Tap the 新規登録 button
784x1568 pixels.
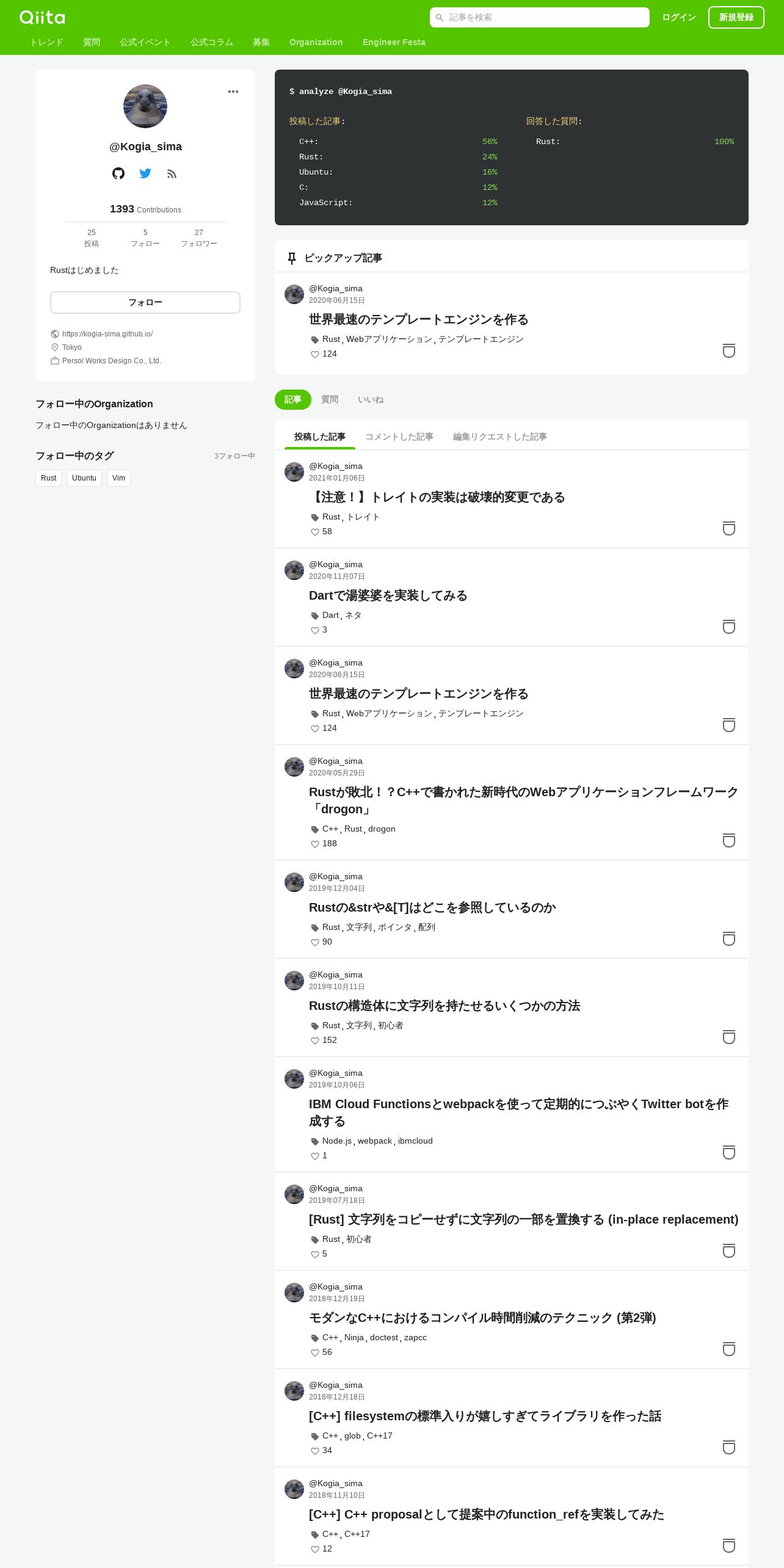[x=736, y=18]
